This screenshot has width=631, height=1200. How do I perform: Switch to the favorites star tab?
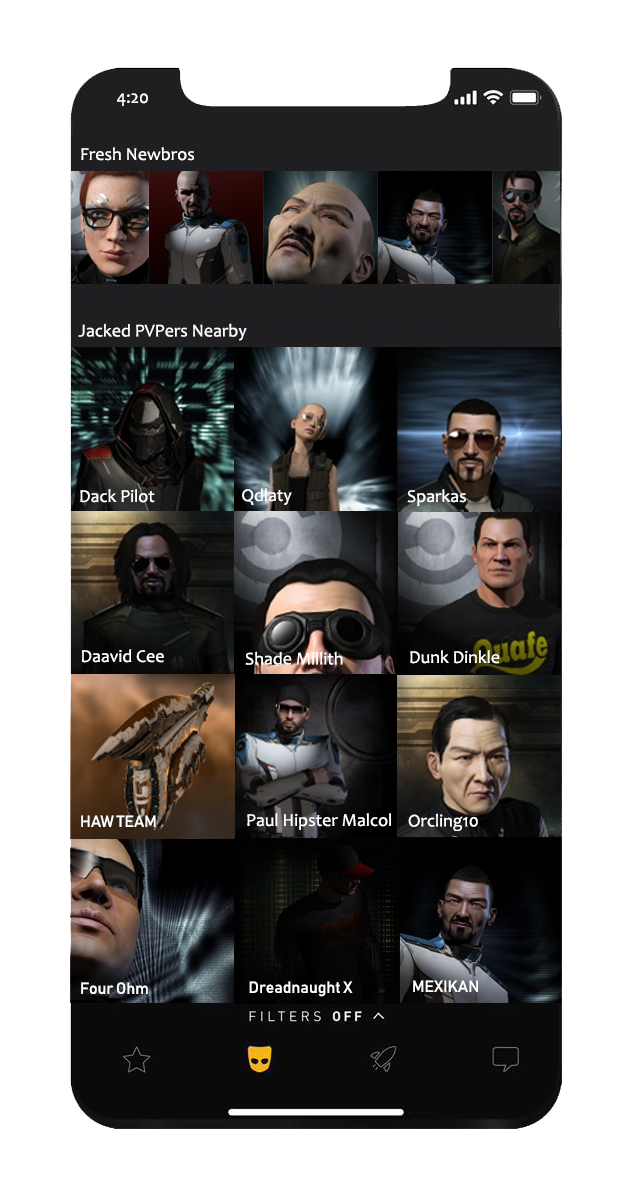coord(136,1060)
